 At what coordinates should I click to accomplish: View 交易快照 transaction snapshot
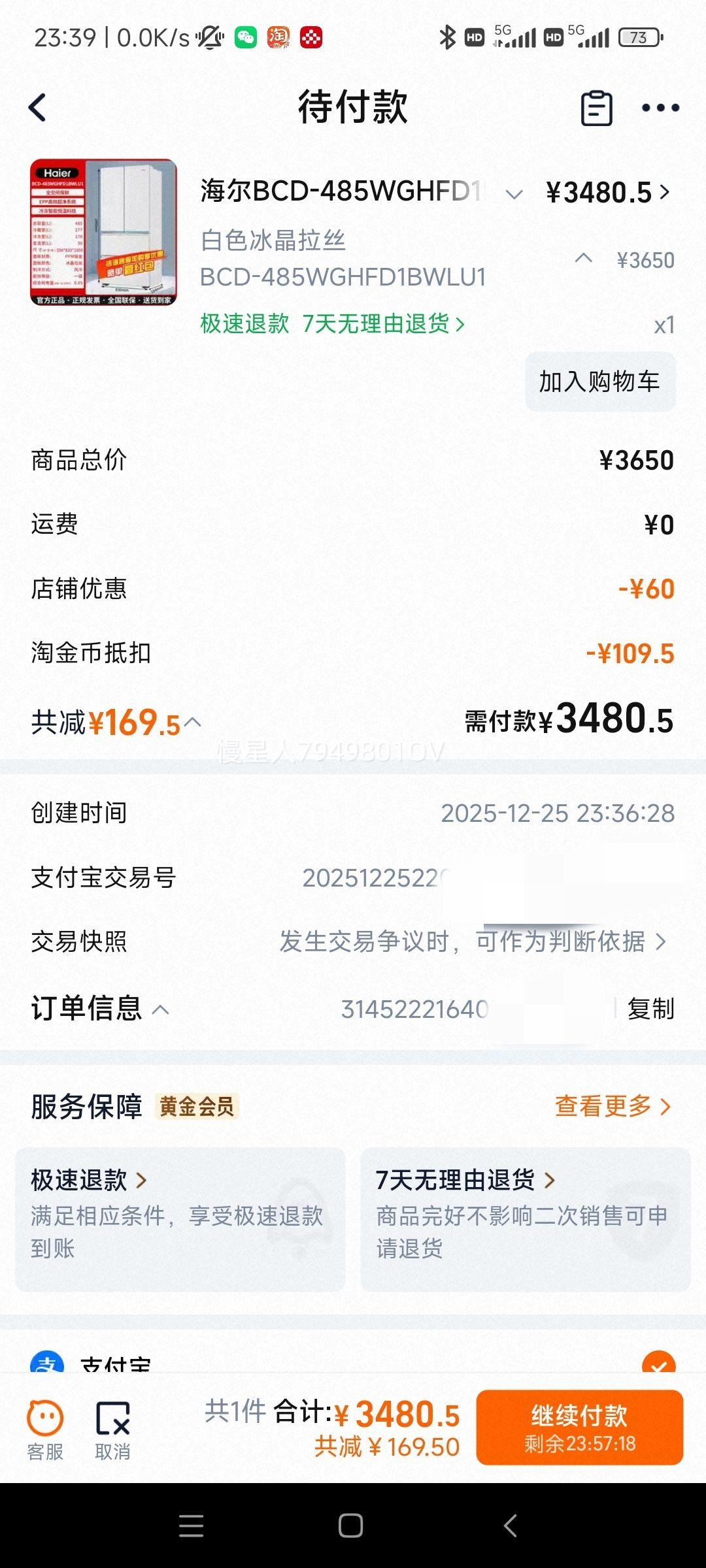pyautogui.click(x=472, y=941)
